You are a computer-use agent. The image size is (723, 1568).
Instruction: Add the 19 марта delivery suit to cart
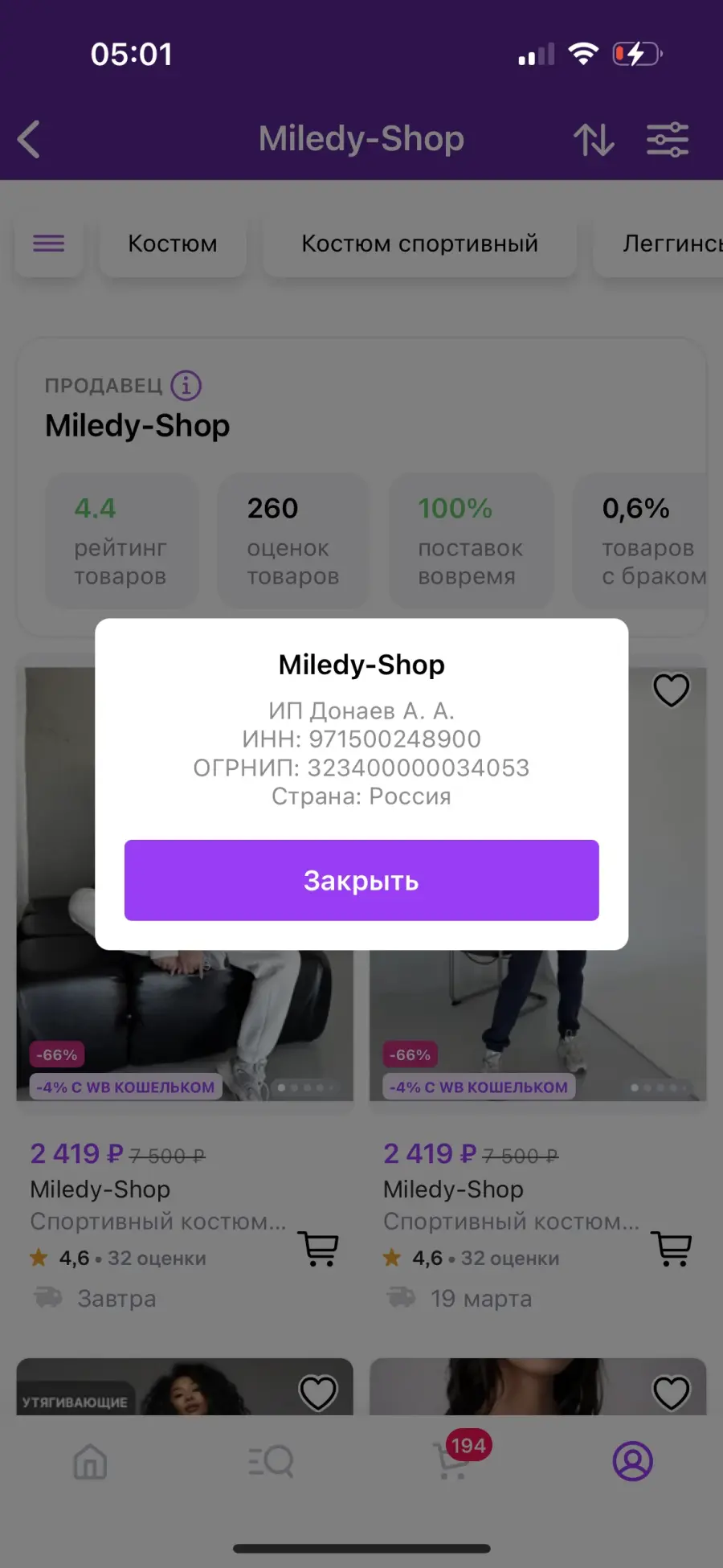[672, 1248]
